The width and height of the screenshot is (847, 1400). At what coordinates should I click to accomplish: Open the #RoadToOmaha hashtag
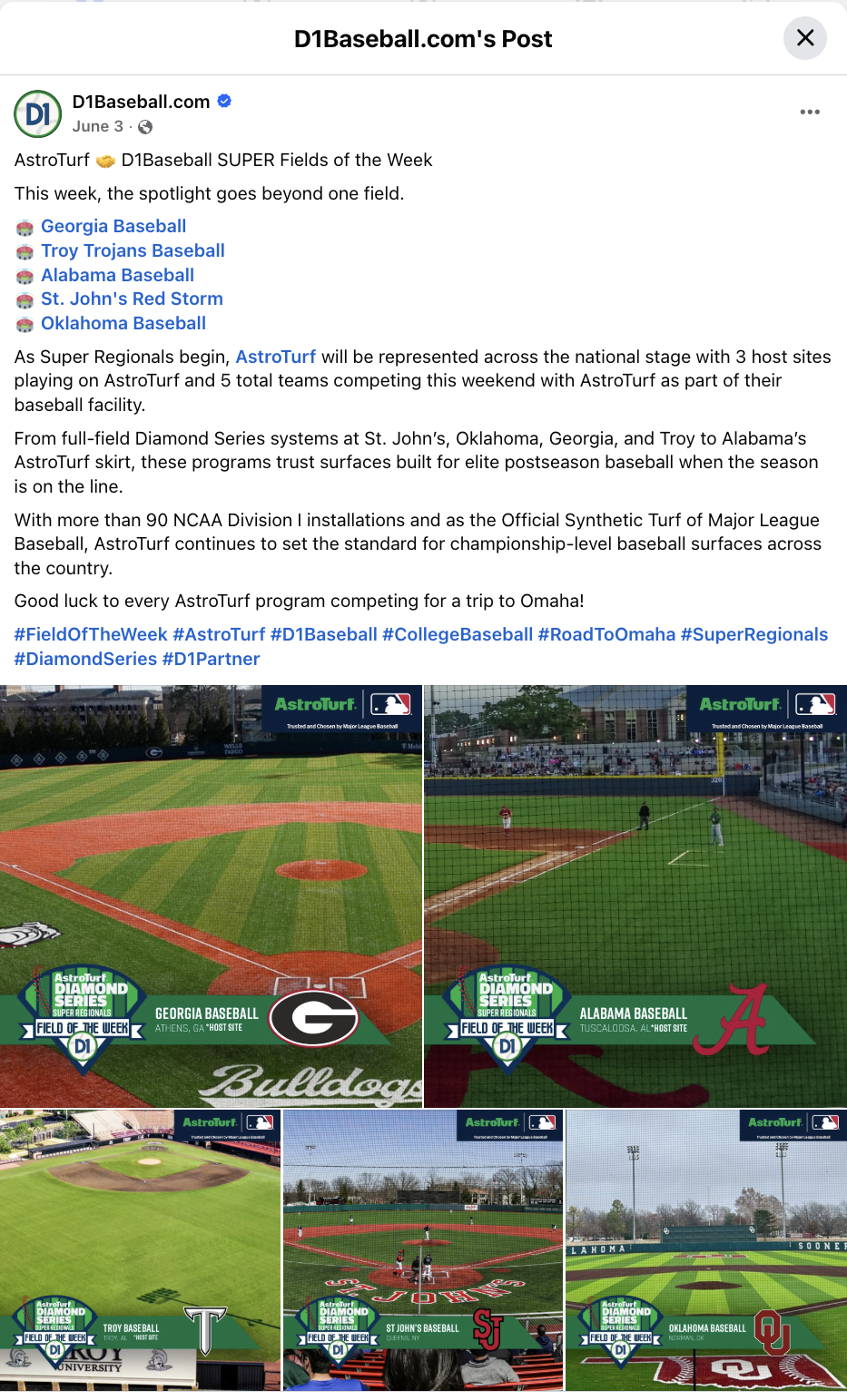(606, 634)
